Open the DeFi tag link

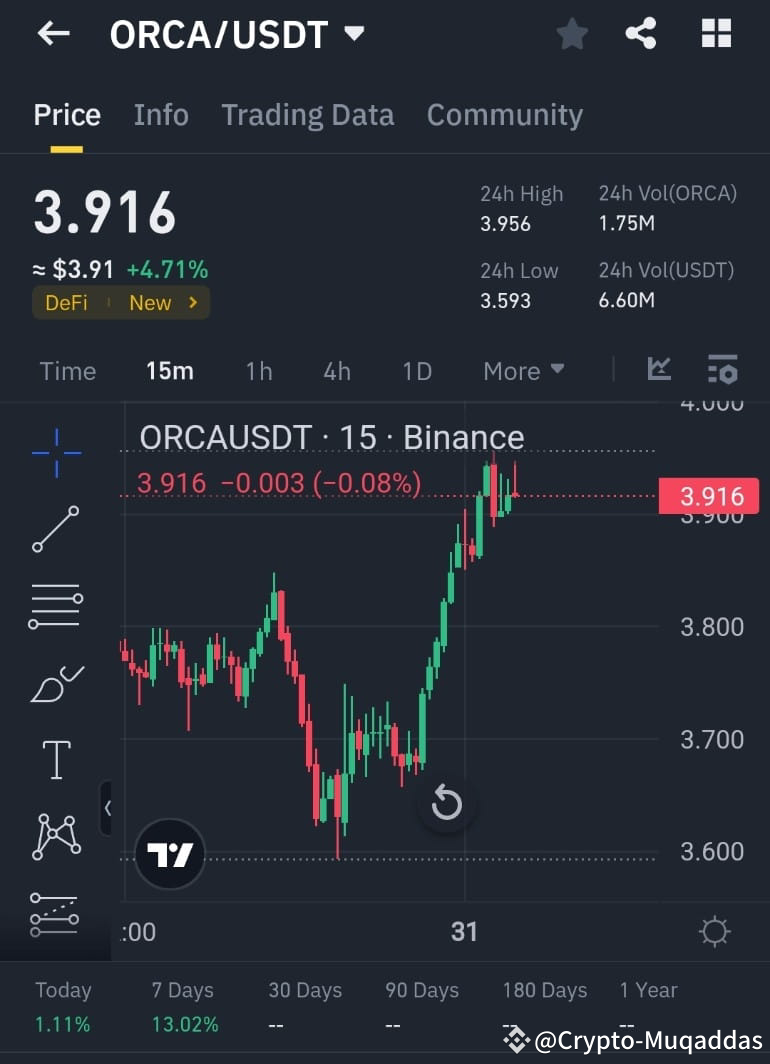(x=65, y=302)
